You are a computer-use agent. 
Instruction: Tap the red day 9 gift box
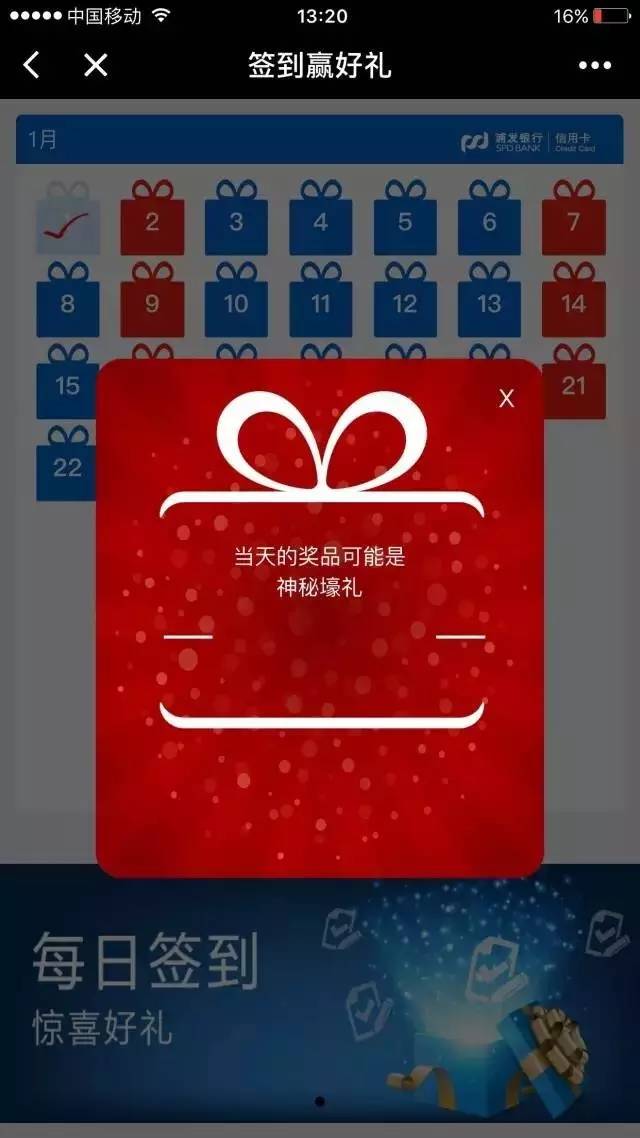click(152, 306)
